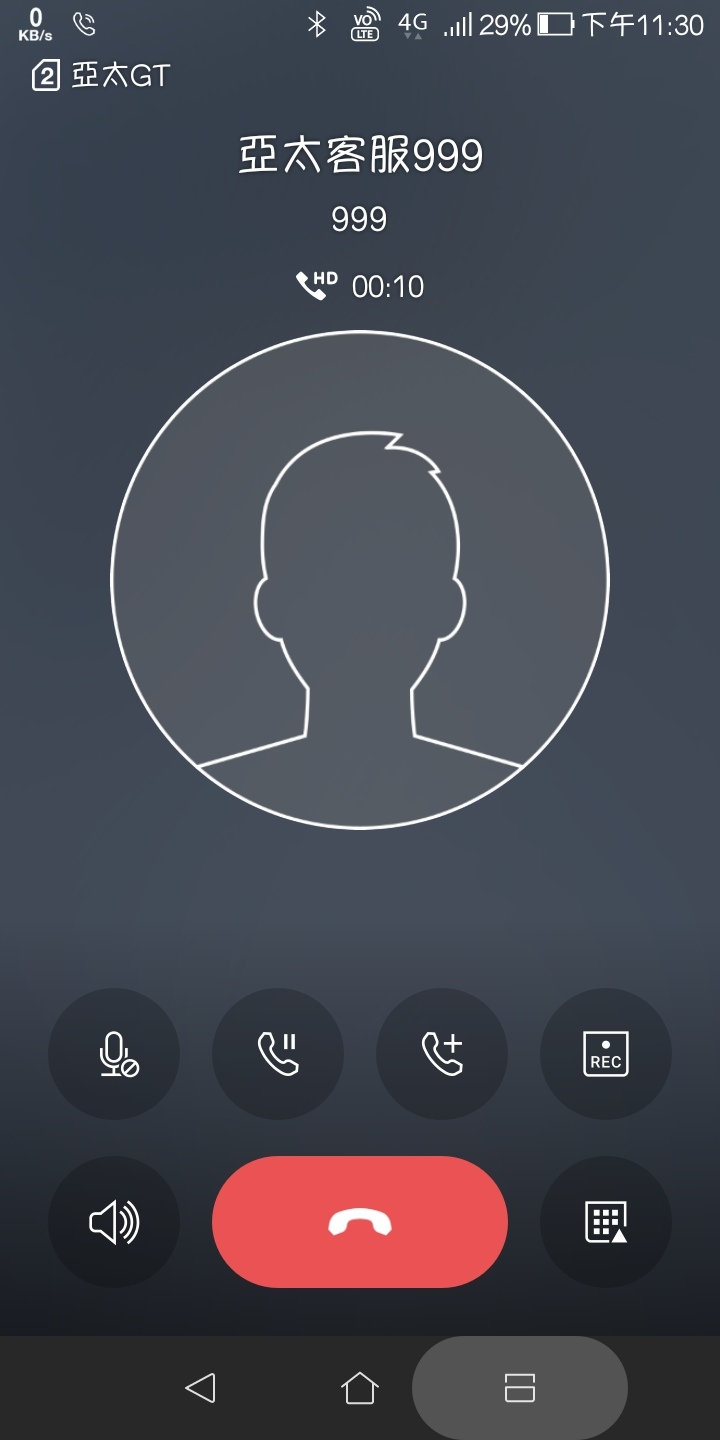Add another call

(x=442, y=1054)
